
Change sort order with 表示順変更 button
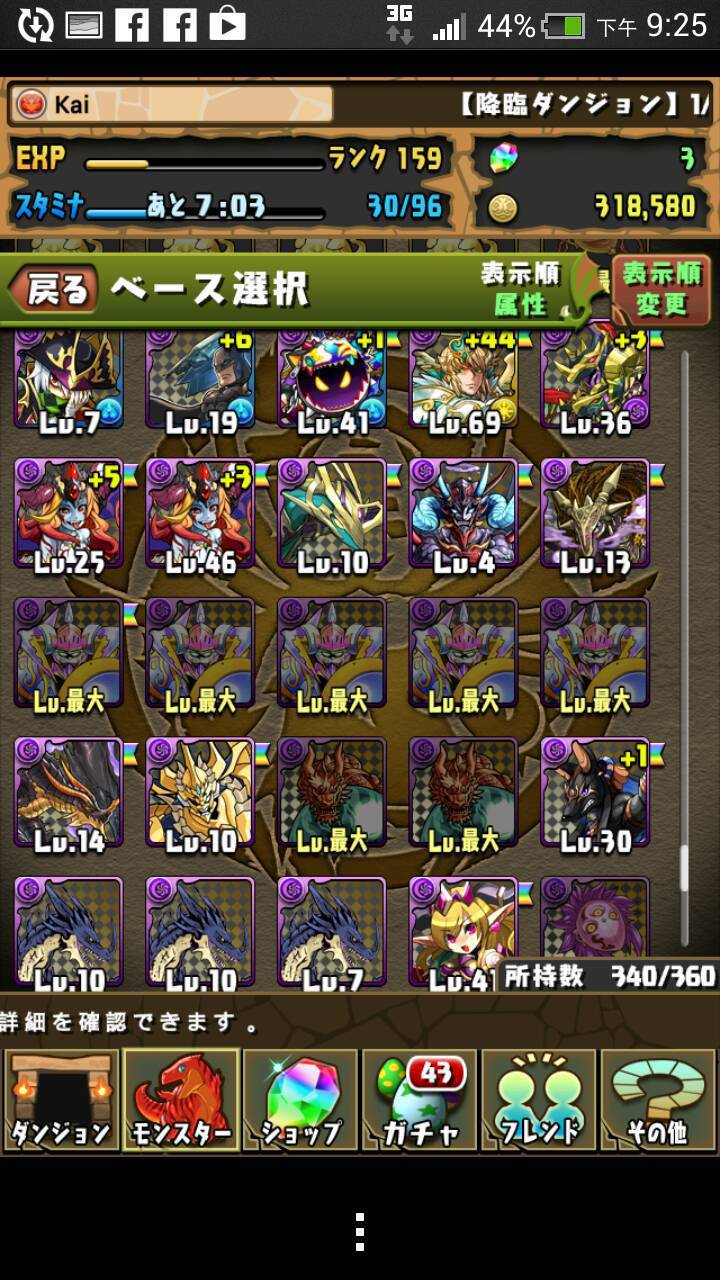point(661,289)
